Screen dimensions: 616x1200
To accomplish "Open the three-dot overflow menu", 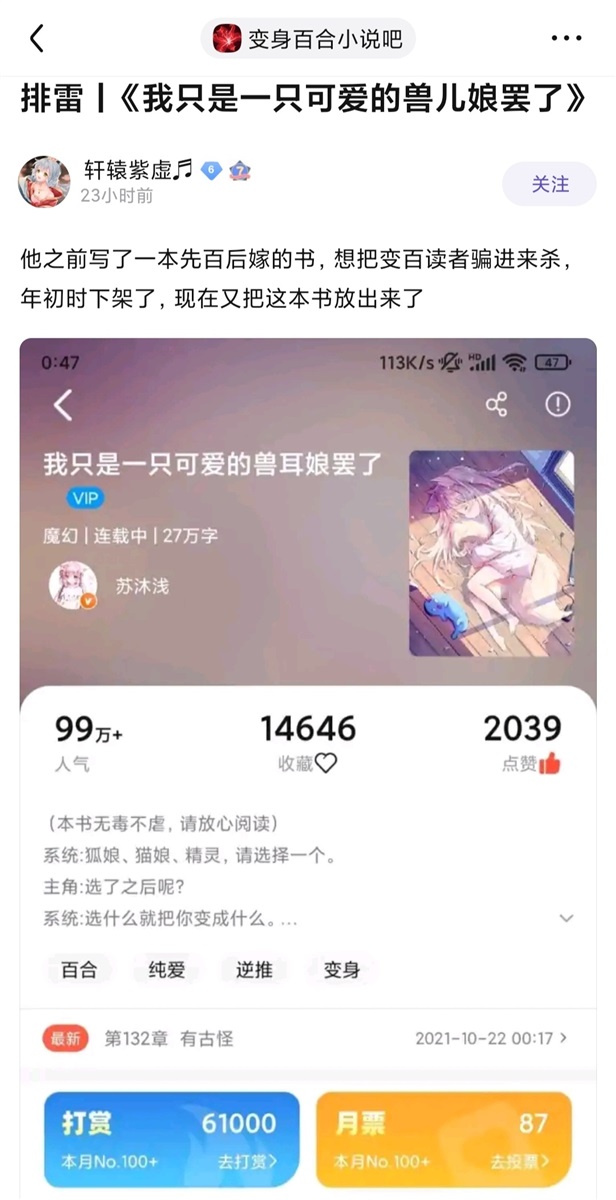I will click(566, 39).
